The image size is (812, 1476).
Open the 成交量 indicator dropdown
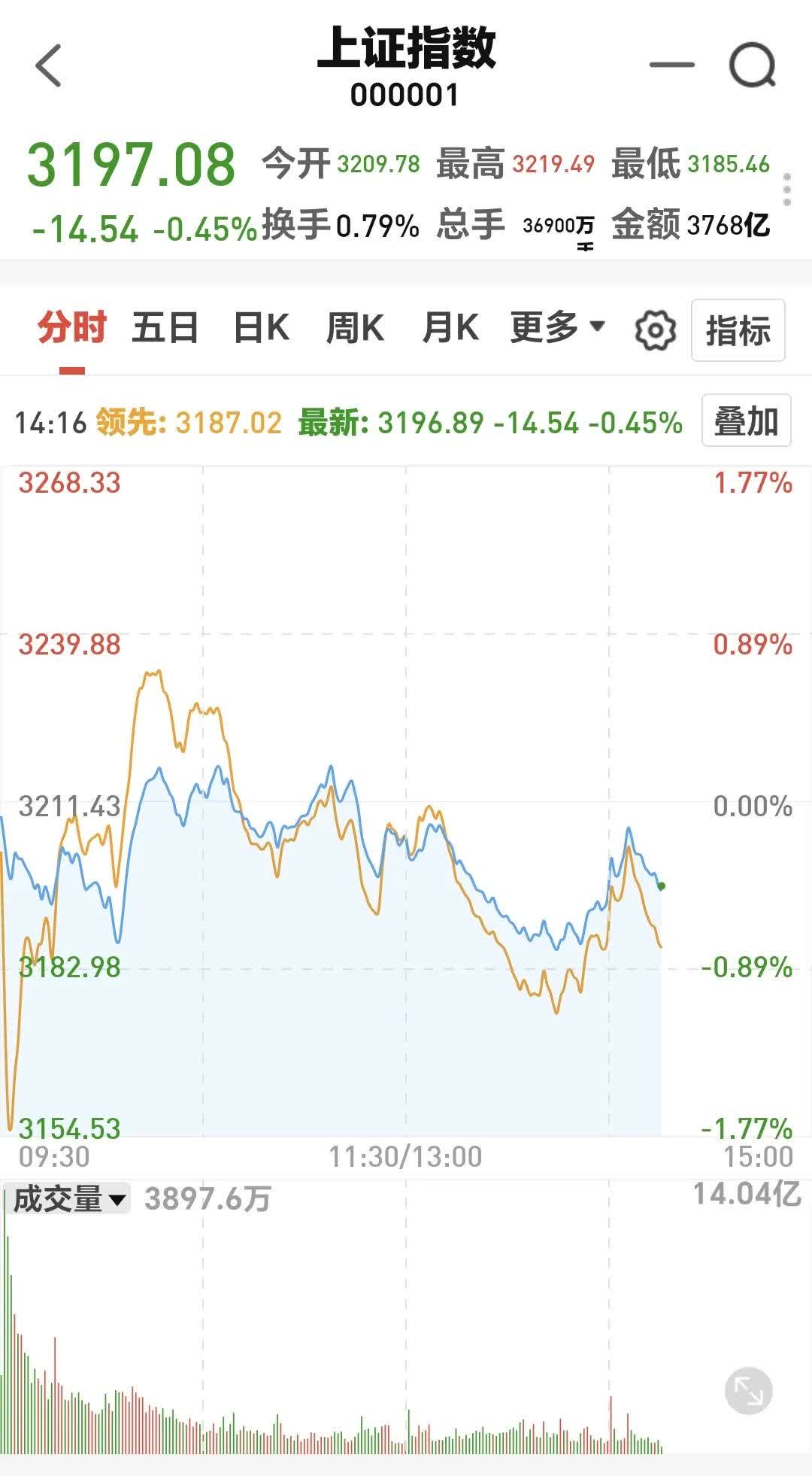[68, 1199]
